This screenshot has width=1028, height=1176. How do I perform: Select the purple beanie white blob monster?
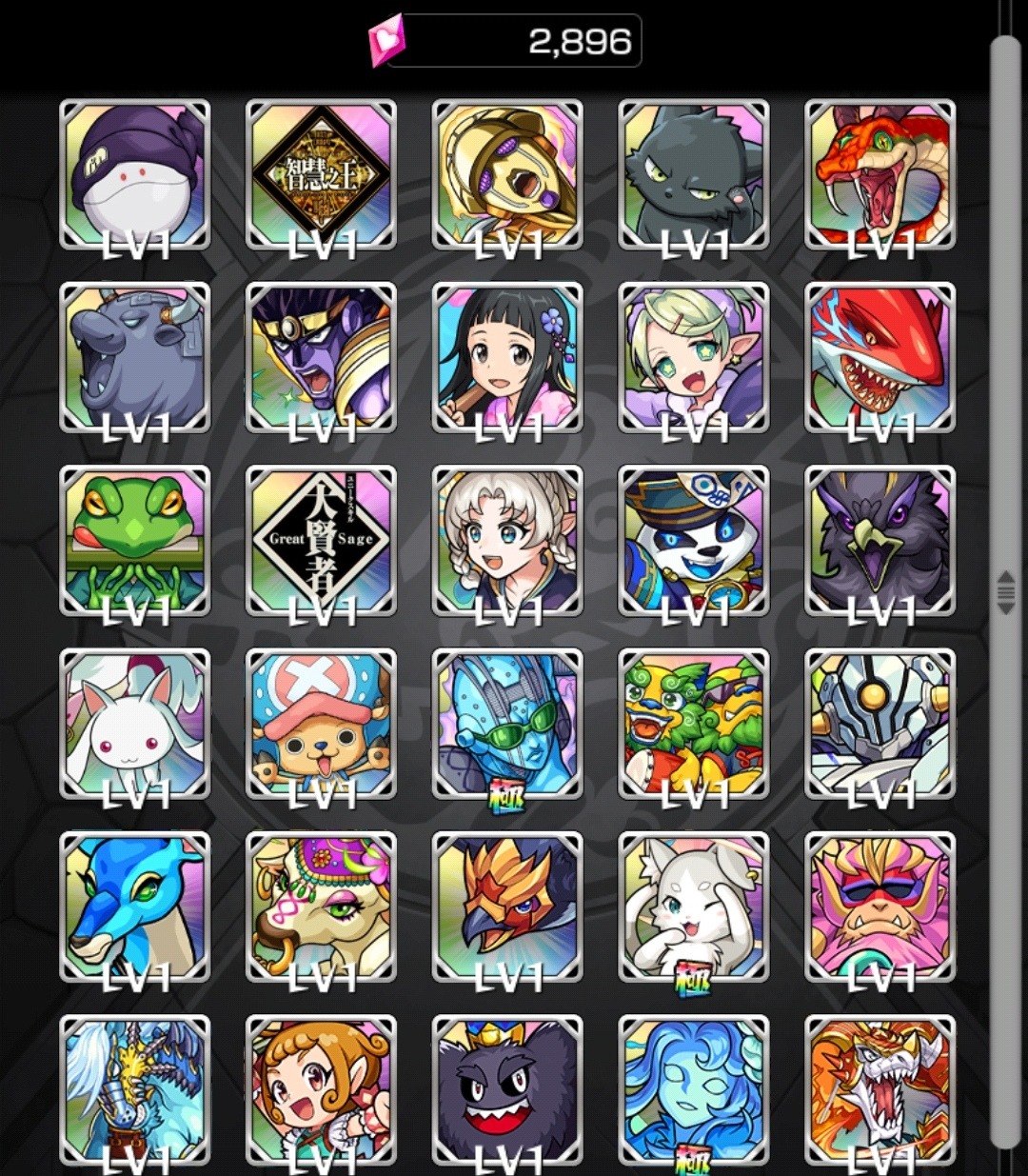click(x=135, y=174)
